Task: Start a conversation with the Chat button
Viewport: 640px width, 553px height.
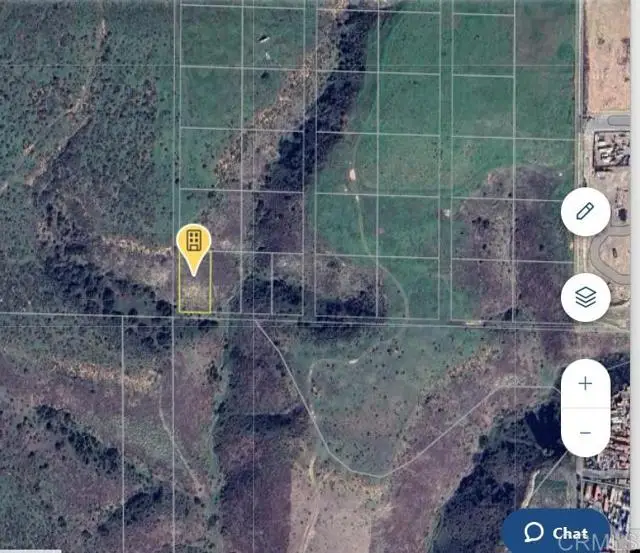Action: point(556,532)
